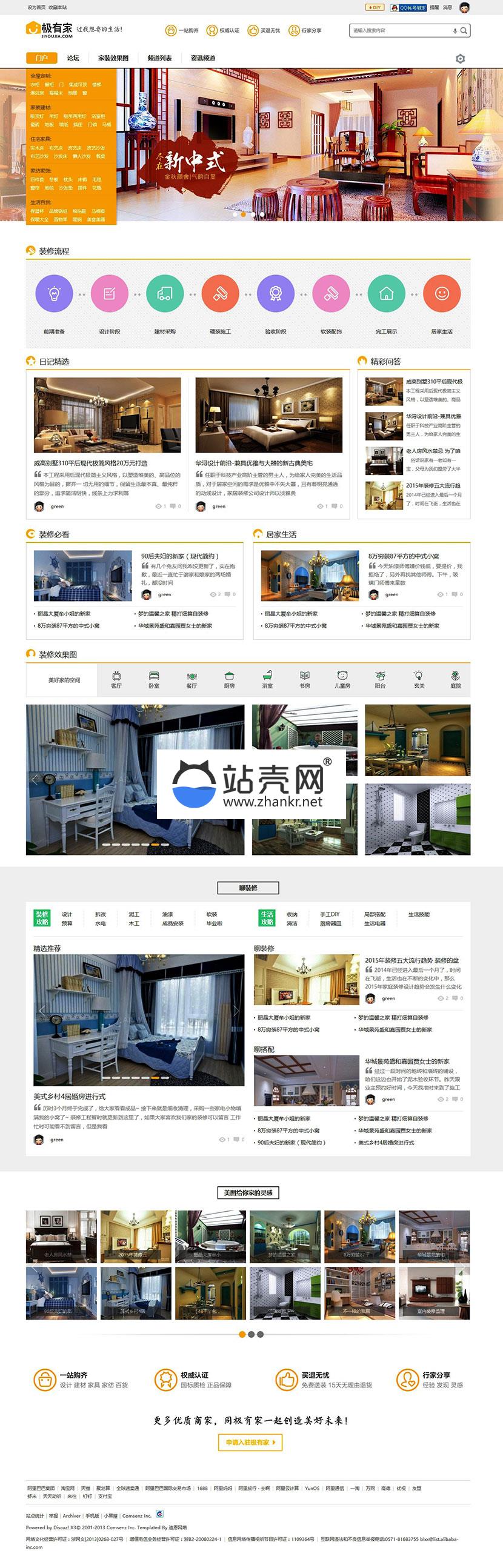The height and width of the screenshot is (1568, 503).
Task: Filter effect pictures by 客厅
Action: (x=116, y=680)
